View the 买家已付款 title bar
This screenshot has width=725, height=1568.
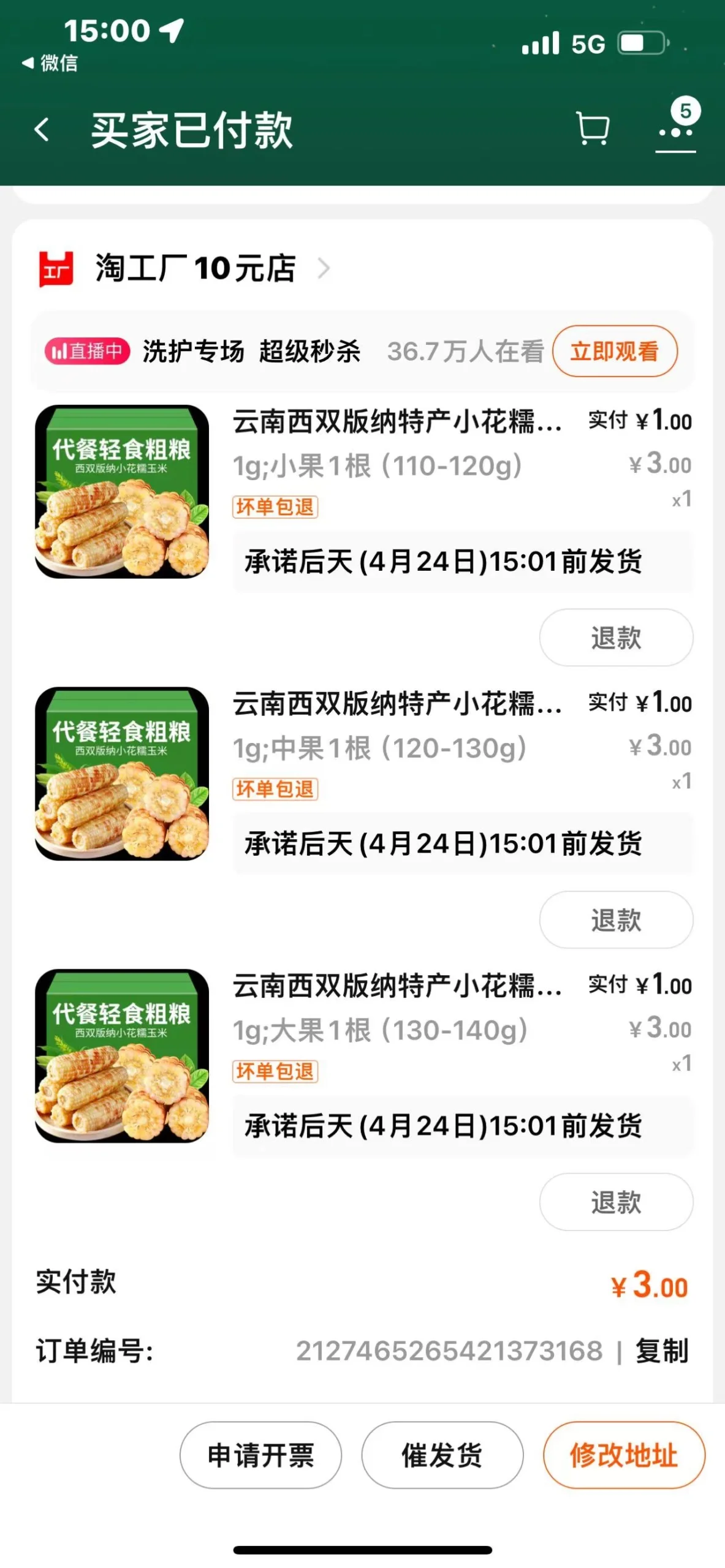[x=190, y=130]
